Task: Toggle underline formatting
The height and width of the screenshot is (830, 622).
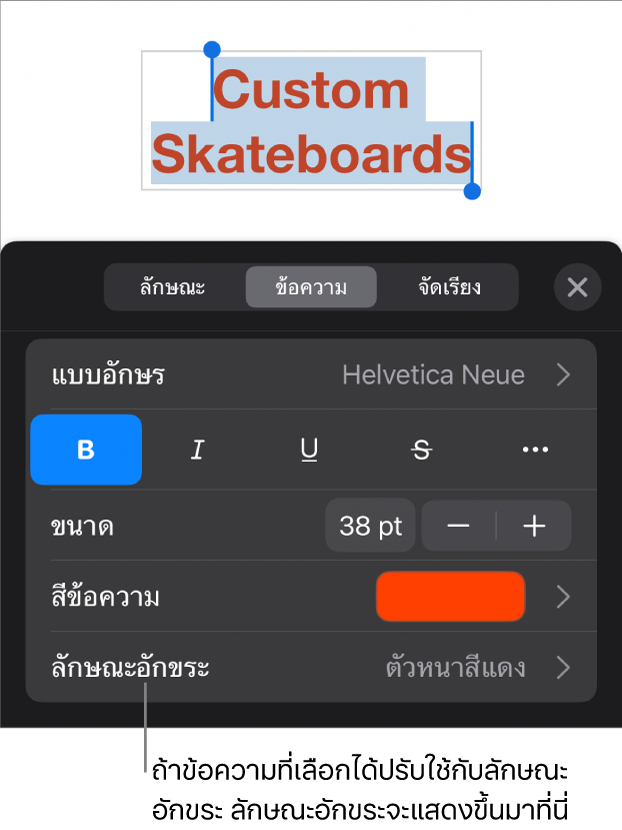Action: 310,450
